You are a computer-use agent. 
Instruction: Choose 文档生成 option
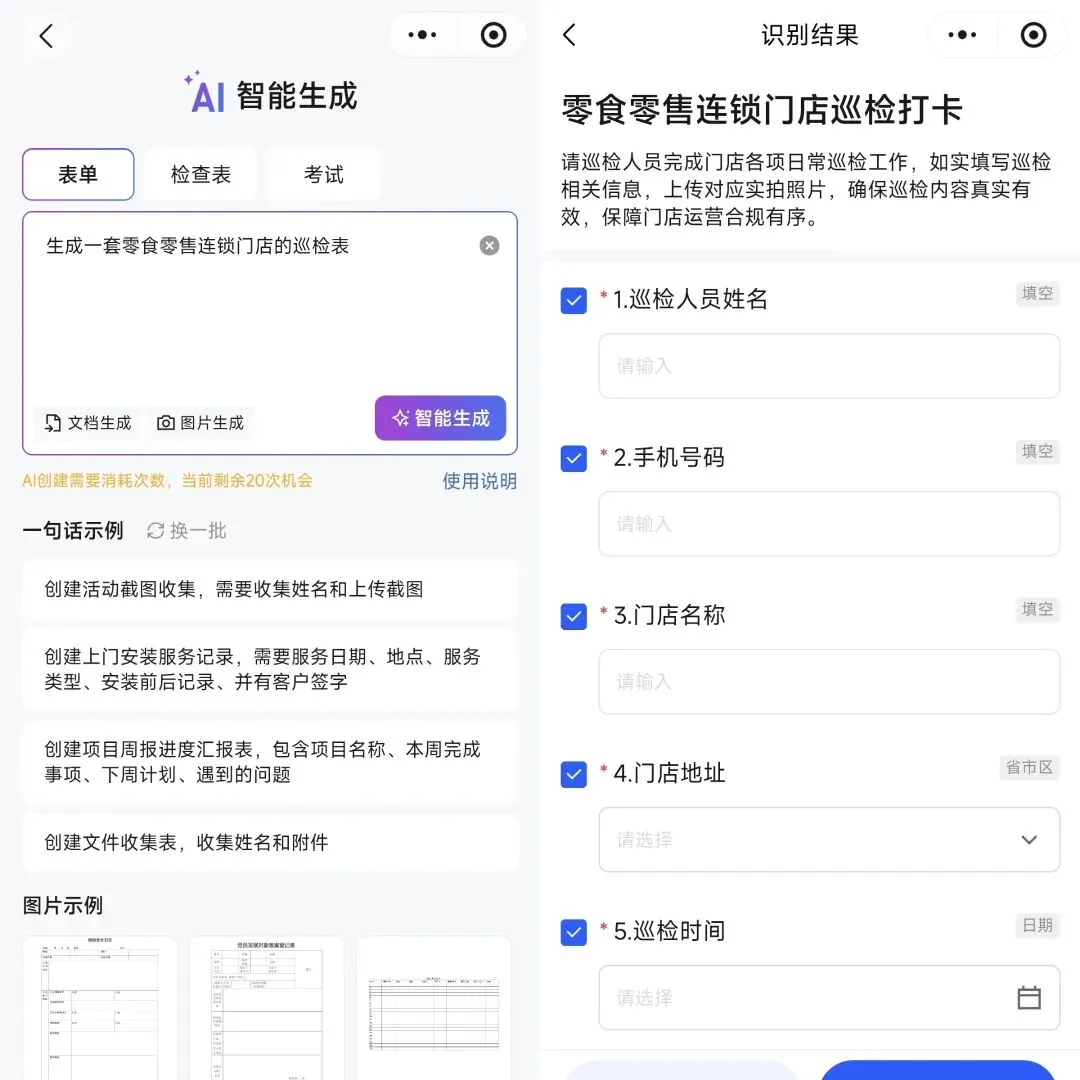88,423
